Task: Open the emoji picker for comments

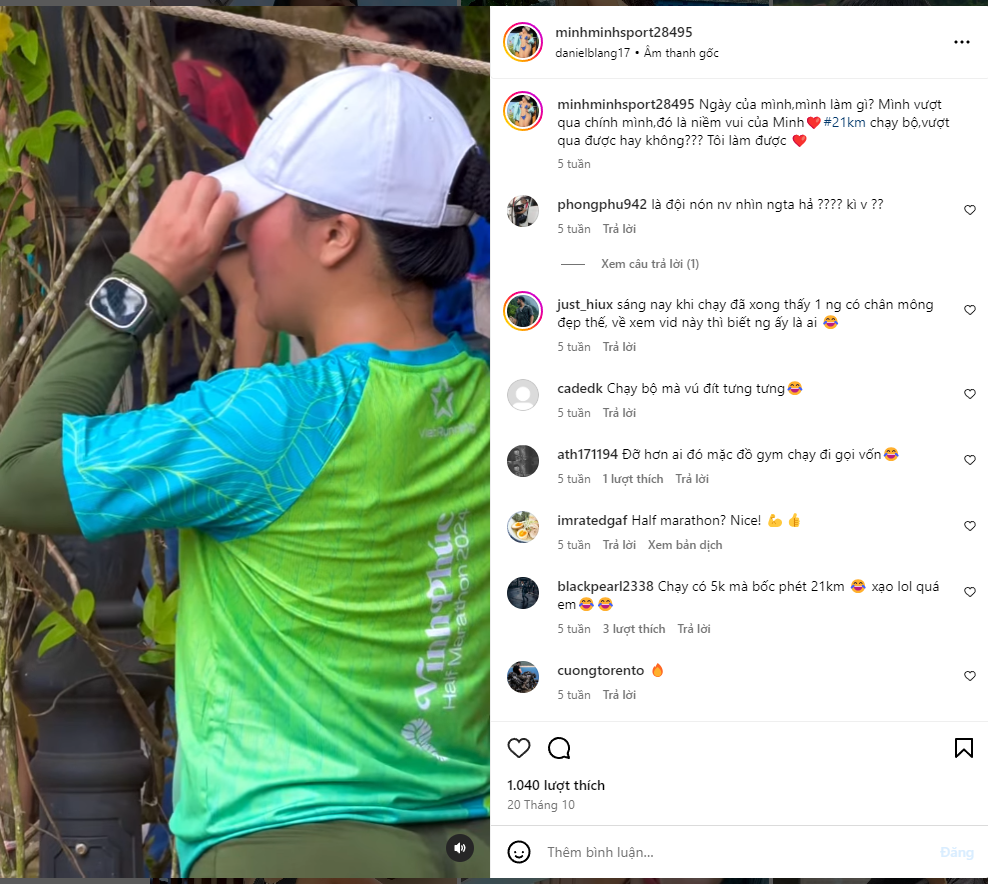Action: pyautogui.click(x=519, y=852)
